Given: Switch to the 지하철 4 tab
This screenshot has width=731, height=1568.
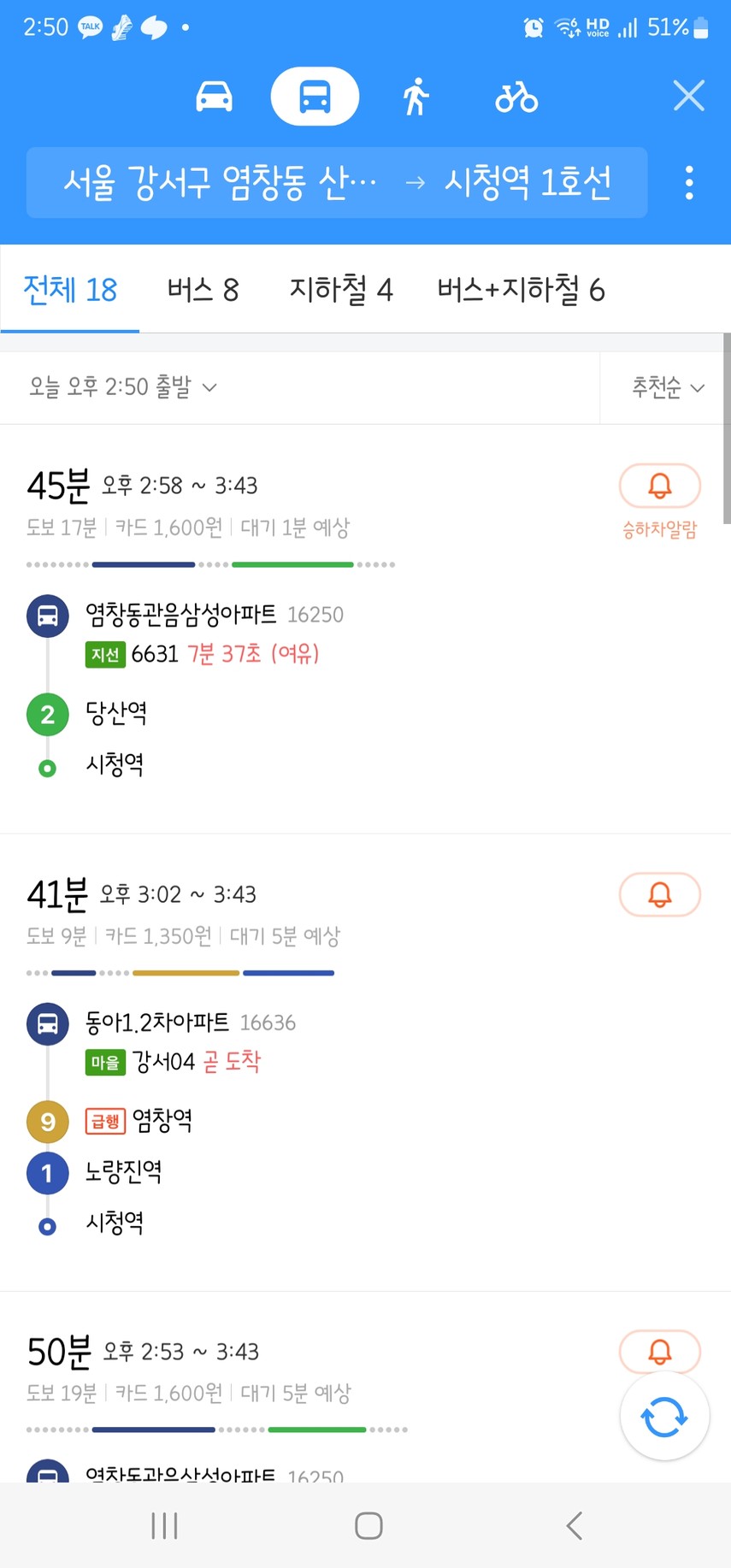Looking at the screenshot, I should point(340,290).
